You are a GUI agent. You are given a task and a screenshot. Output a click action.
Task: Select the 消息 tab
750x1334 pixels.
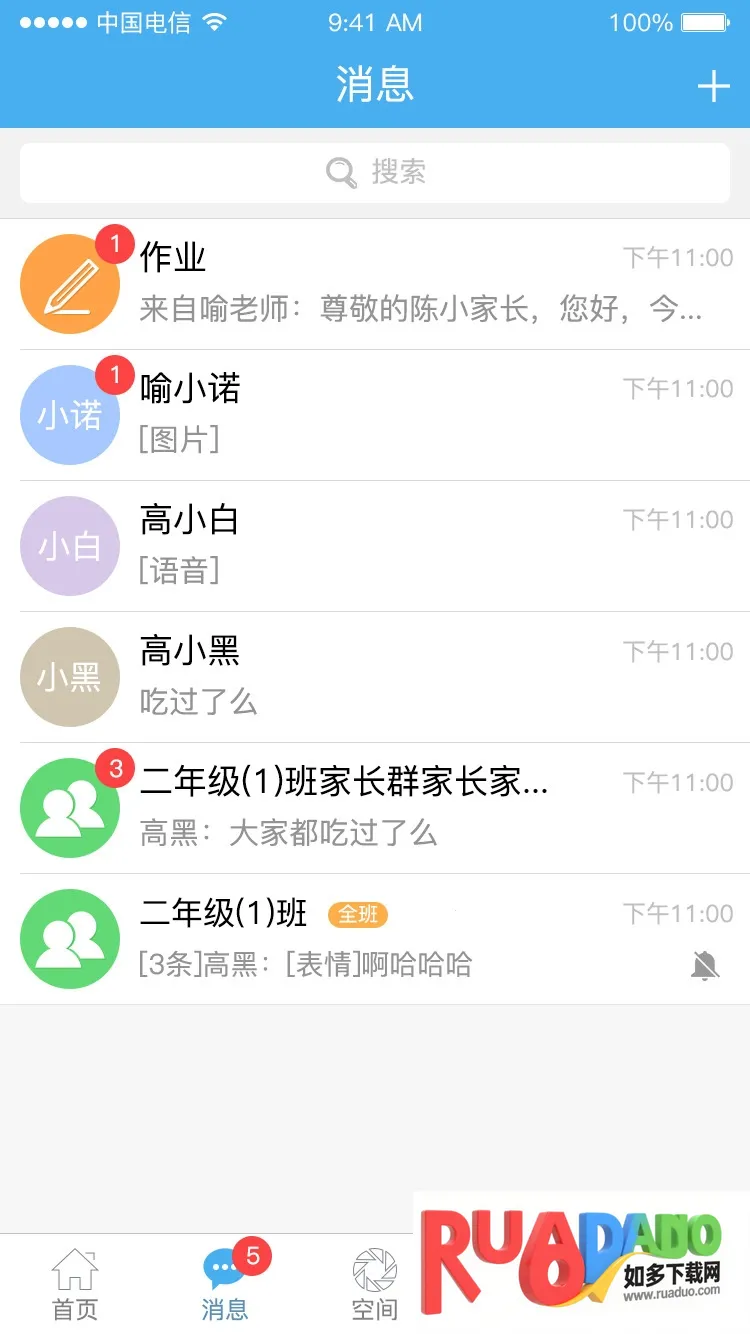pos(225,1284)
